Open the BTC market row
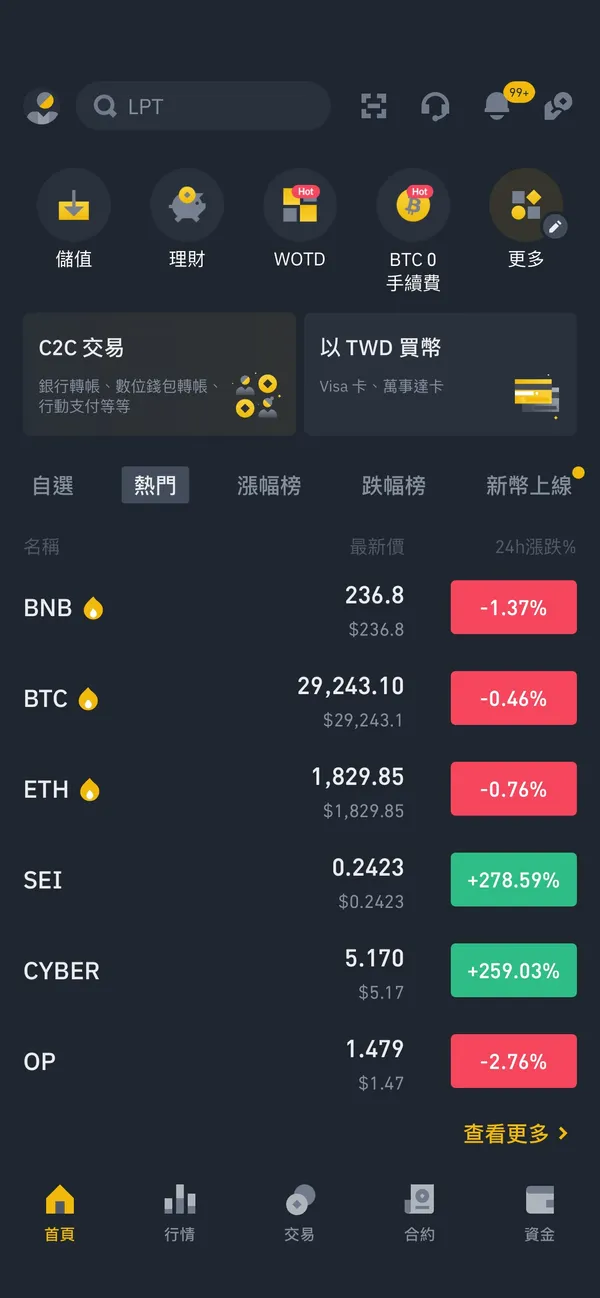This screenshot has width=600, height=1298. tap(300, 698)
